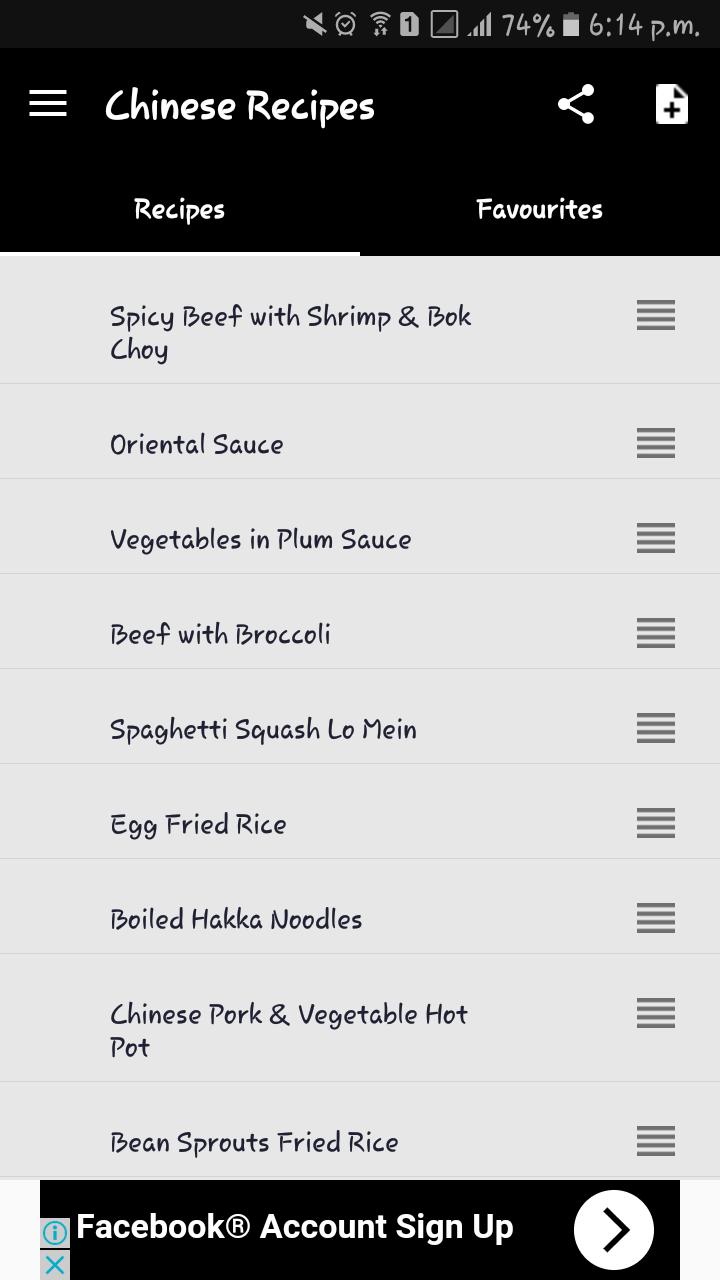Switch to the Favourites tab
The image size is (720, 1280).
click(x=539, y=209)
